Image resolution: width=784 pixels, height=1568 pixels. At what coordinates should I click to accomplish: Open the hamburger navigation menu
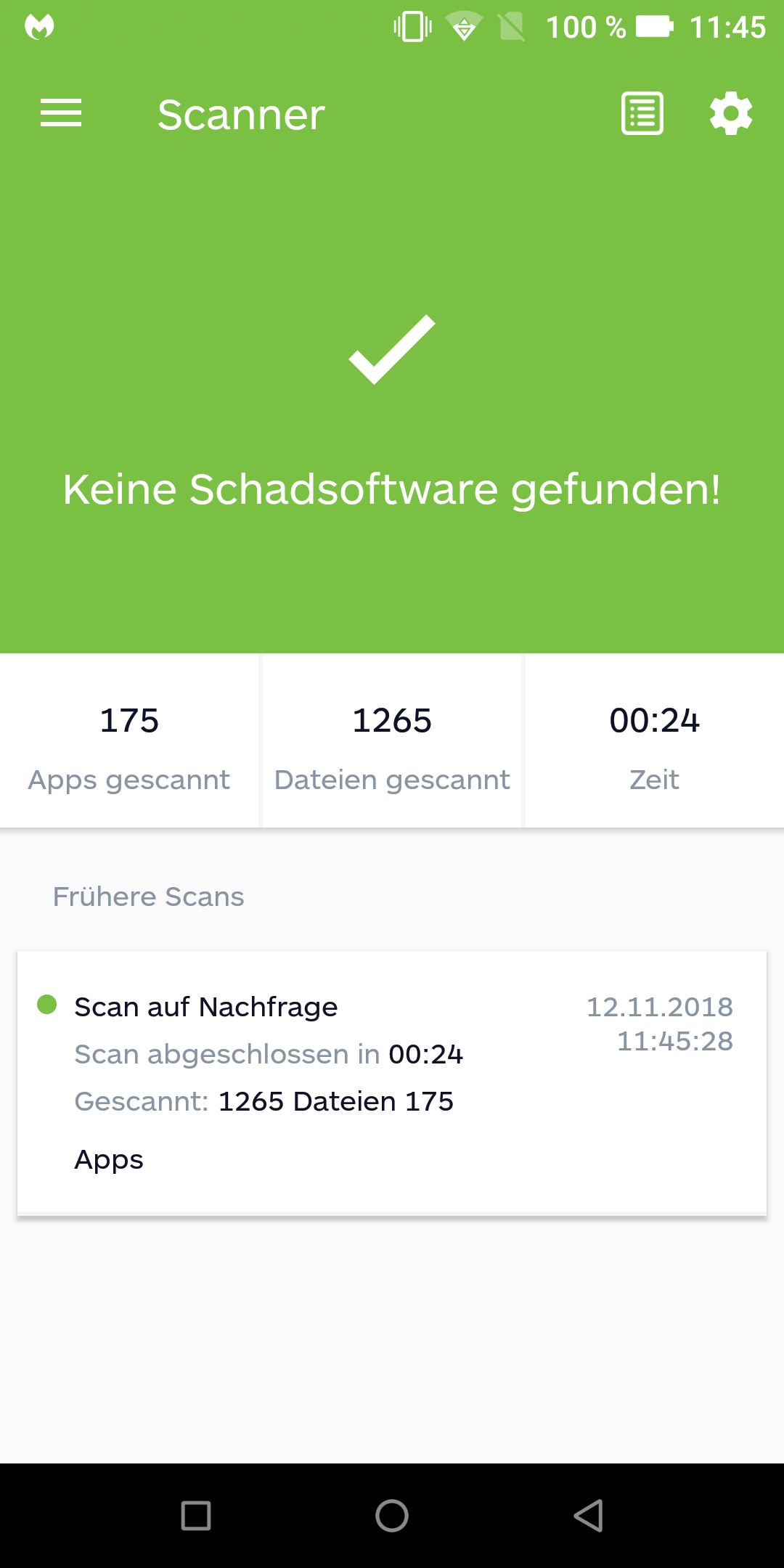[61, 113]
